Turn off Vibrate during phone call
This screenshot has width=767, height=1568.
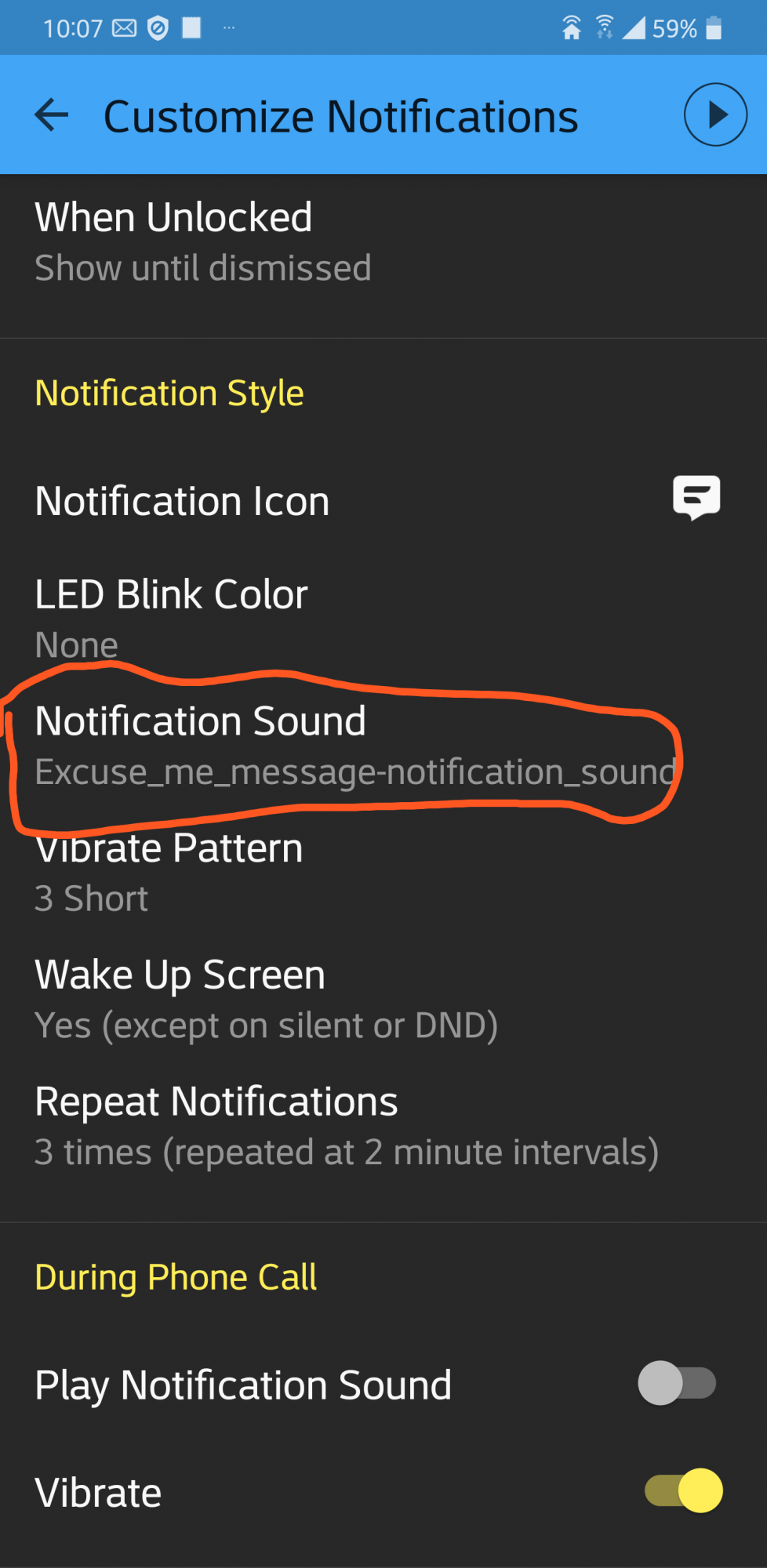tap(683, 1490)
